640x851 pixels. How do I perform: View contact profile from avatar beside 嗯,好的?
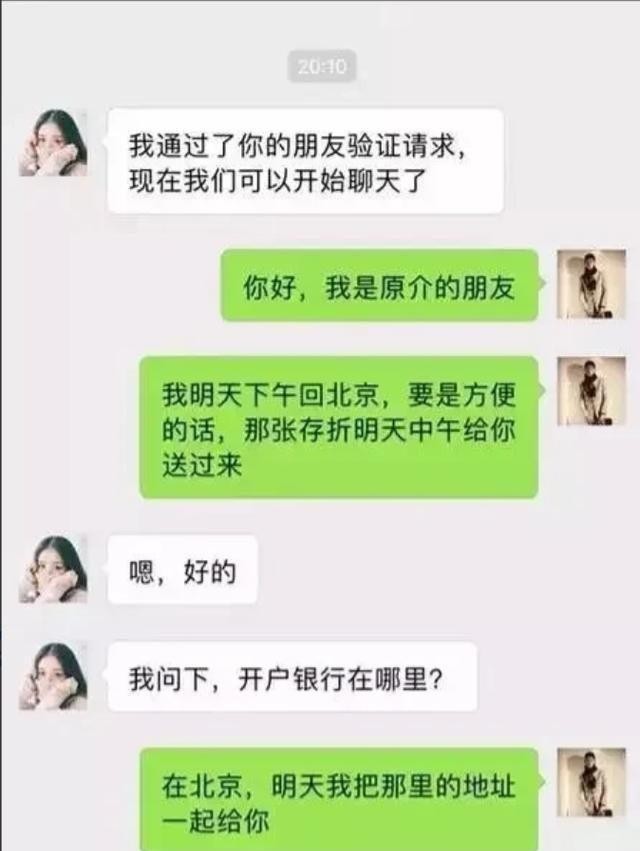click(53, 570)
